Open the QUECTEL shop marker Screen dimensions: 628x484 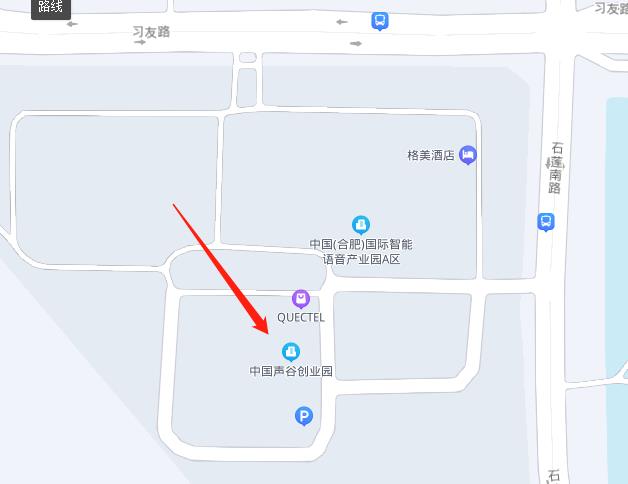coord(301,298)
